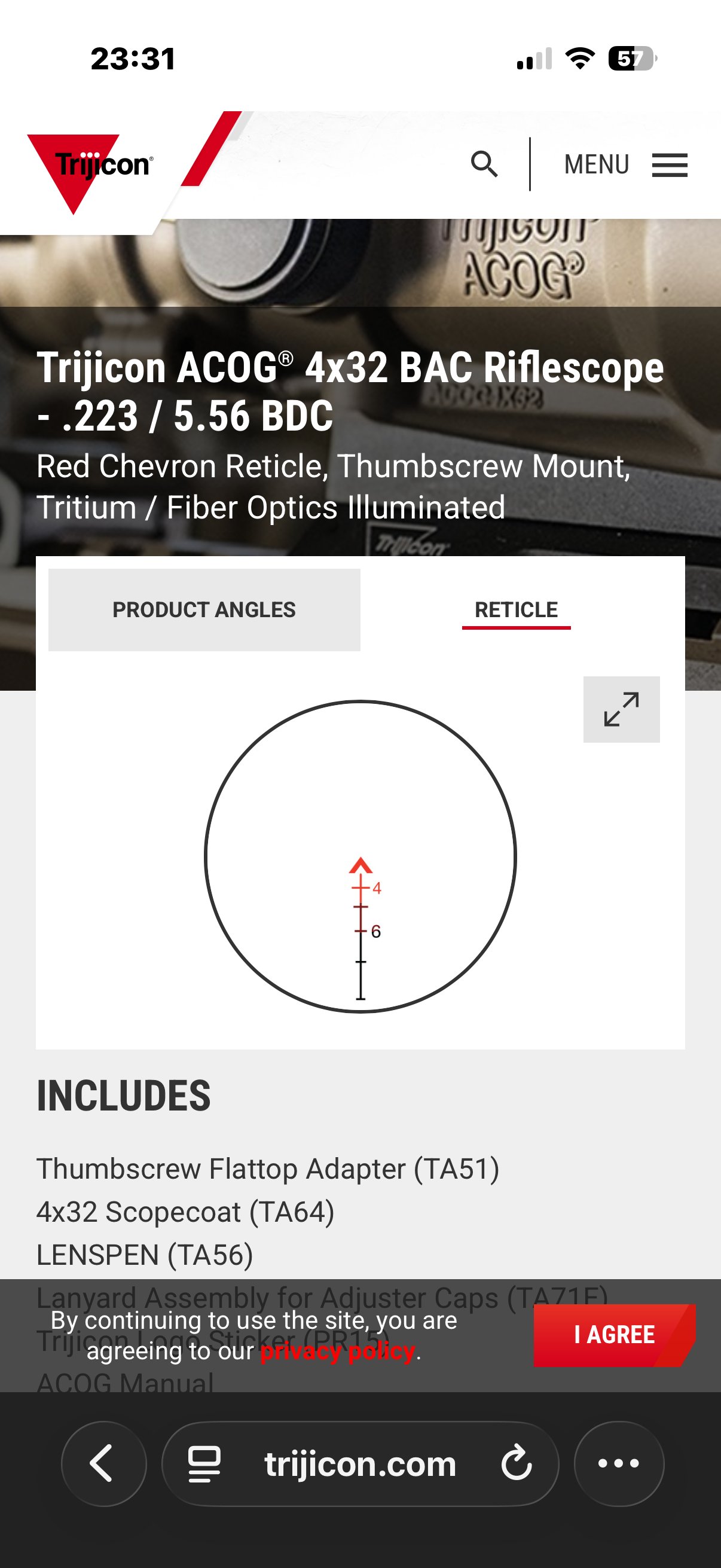Image resolution: width=721 pixels, height=1568 pixels.
Task: Switch to the Product Angles tab
Action: (x=204, y=609)
